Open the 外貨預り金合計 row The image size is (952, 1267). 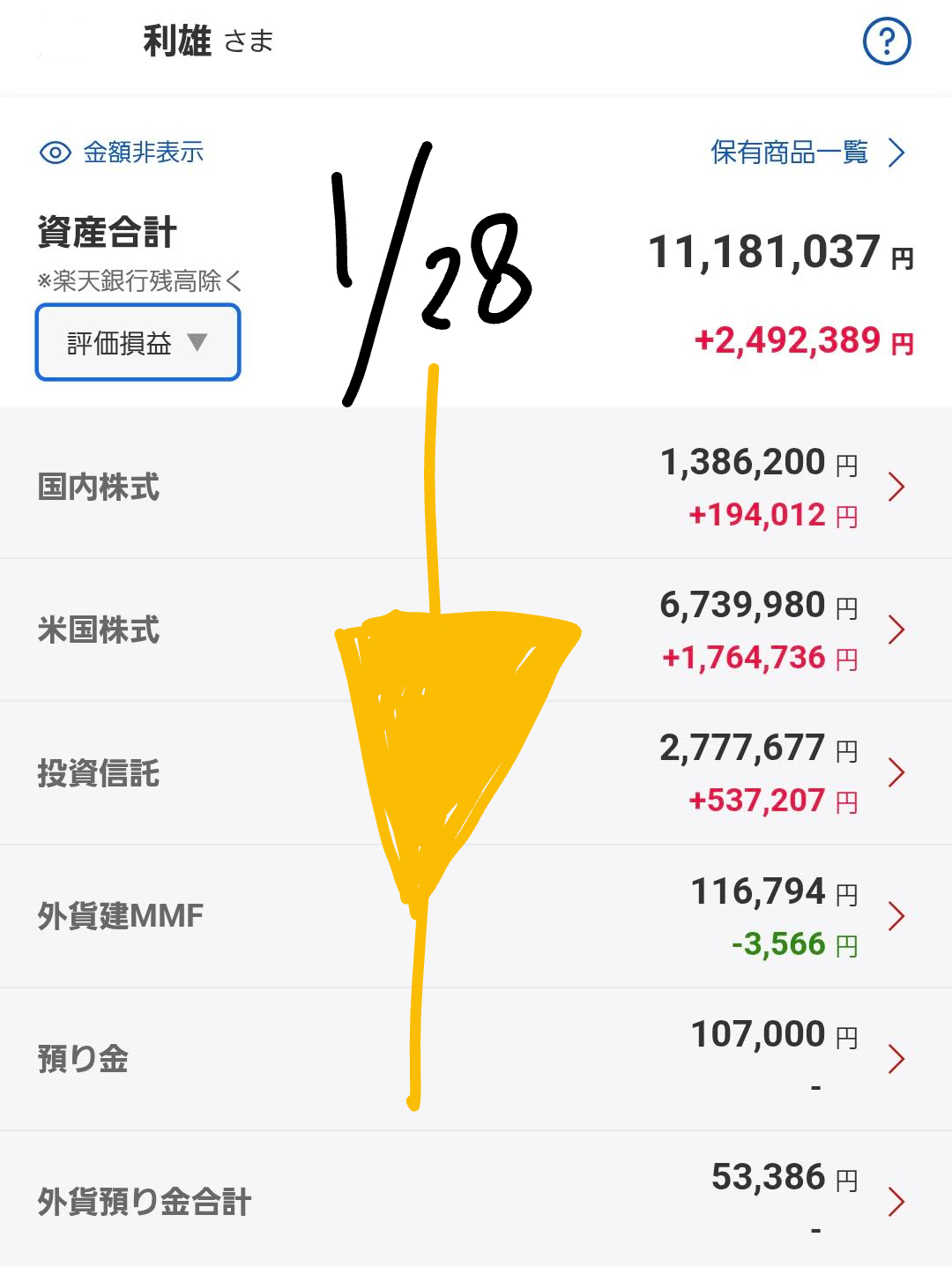(x=476, y=1201)
